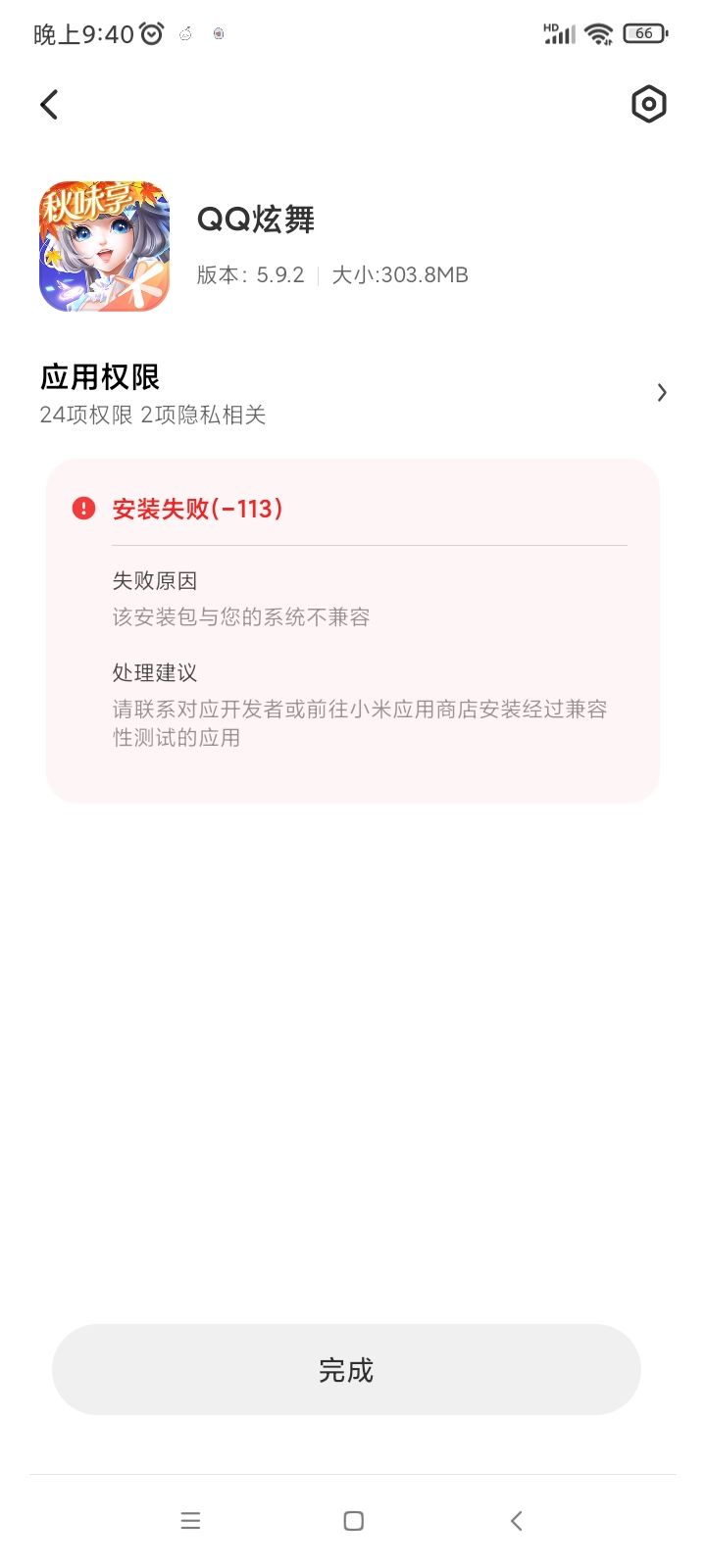The image size is (706, 1568).
Task: Click the QQ炫舞 app icon
Action: pyautogui.click(x=103, y=245)
